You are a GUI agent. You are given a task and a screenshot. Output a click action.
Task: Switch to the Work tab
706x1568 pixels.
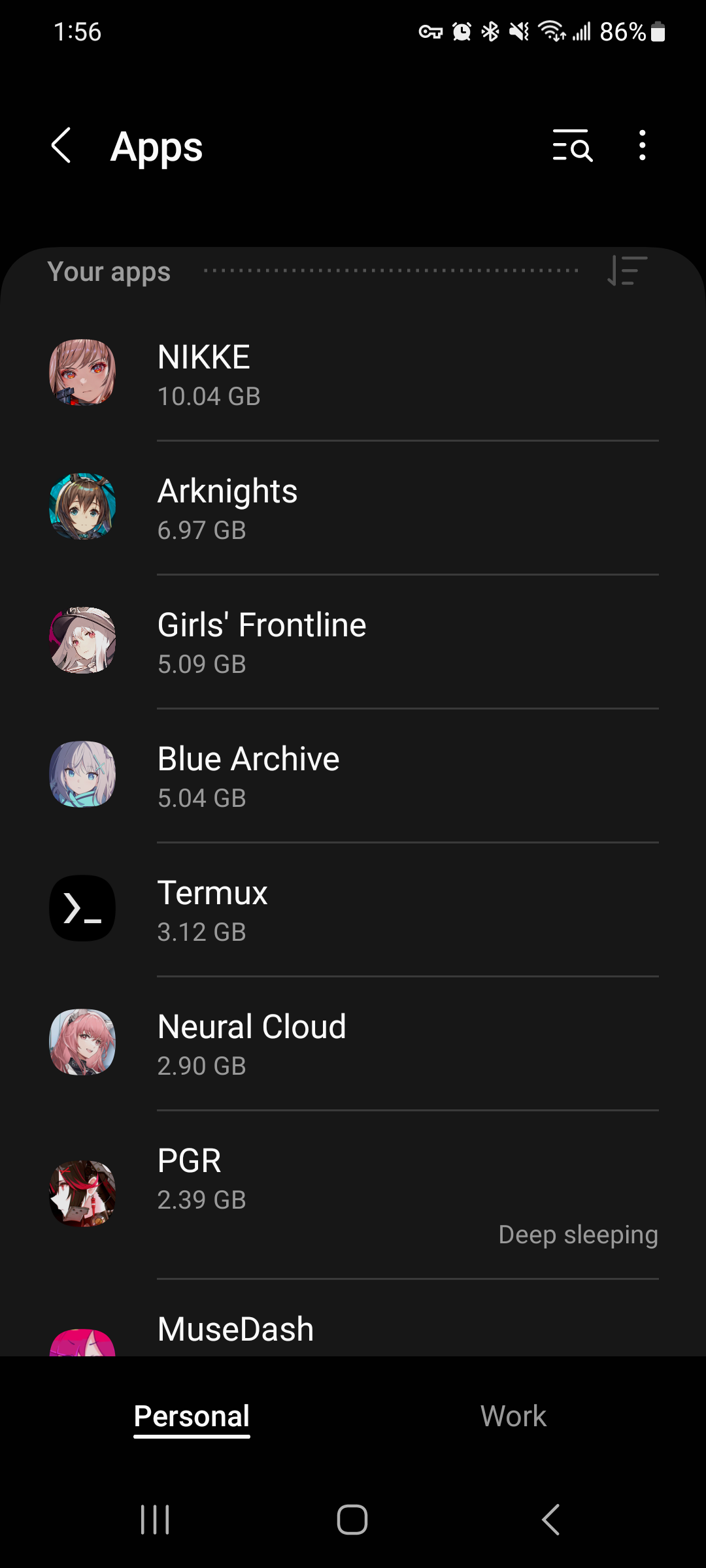coord(513,1416)
